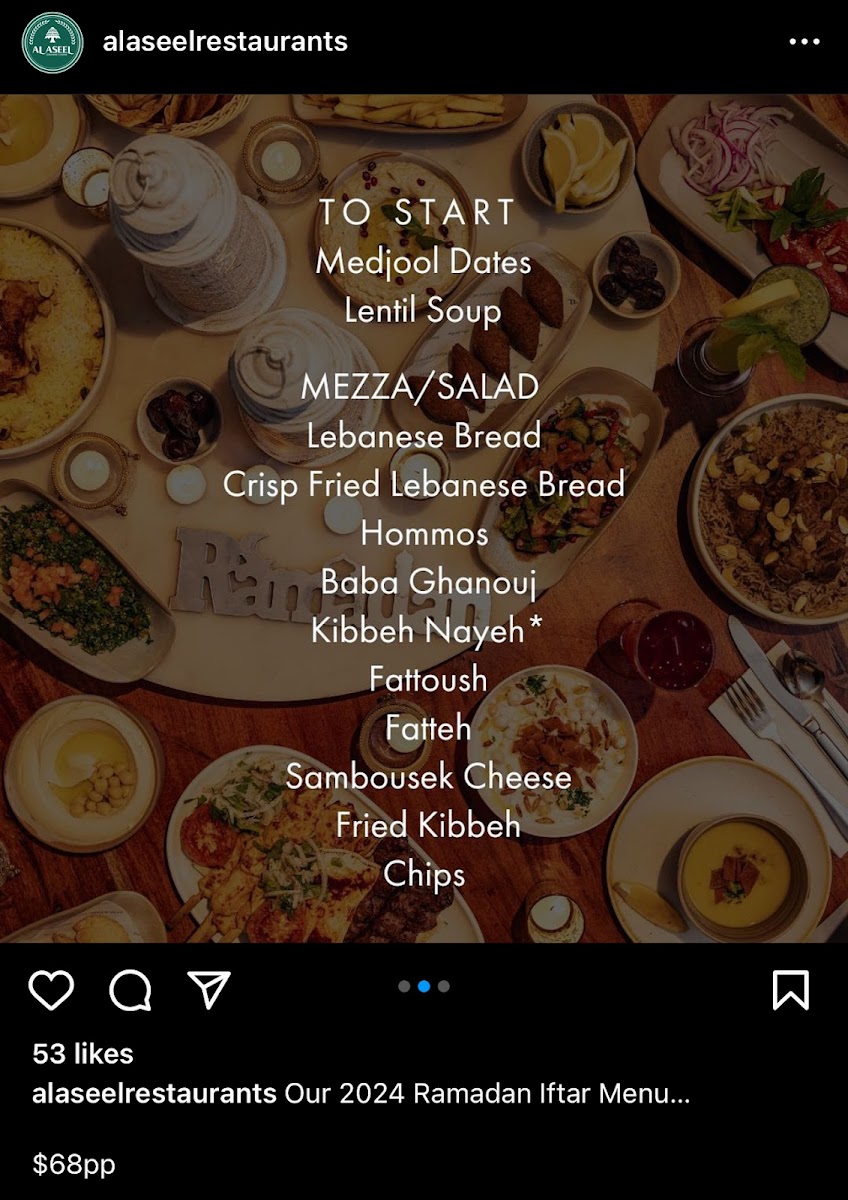Share this post via paper plane icon

209,989
